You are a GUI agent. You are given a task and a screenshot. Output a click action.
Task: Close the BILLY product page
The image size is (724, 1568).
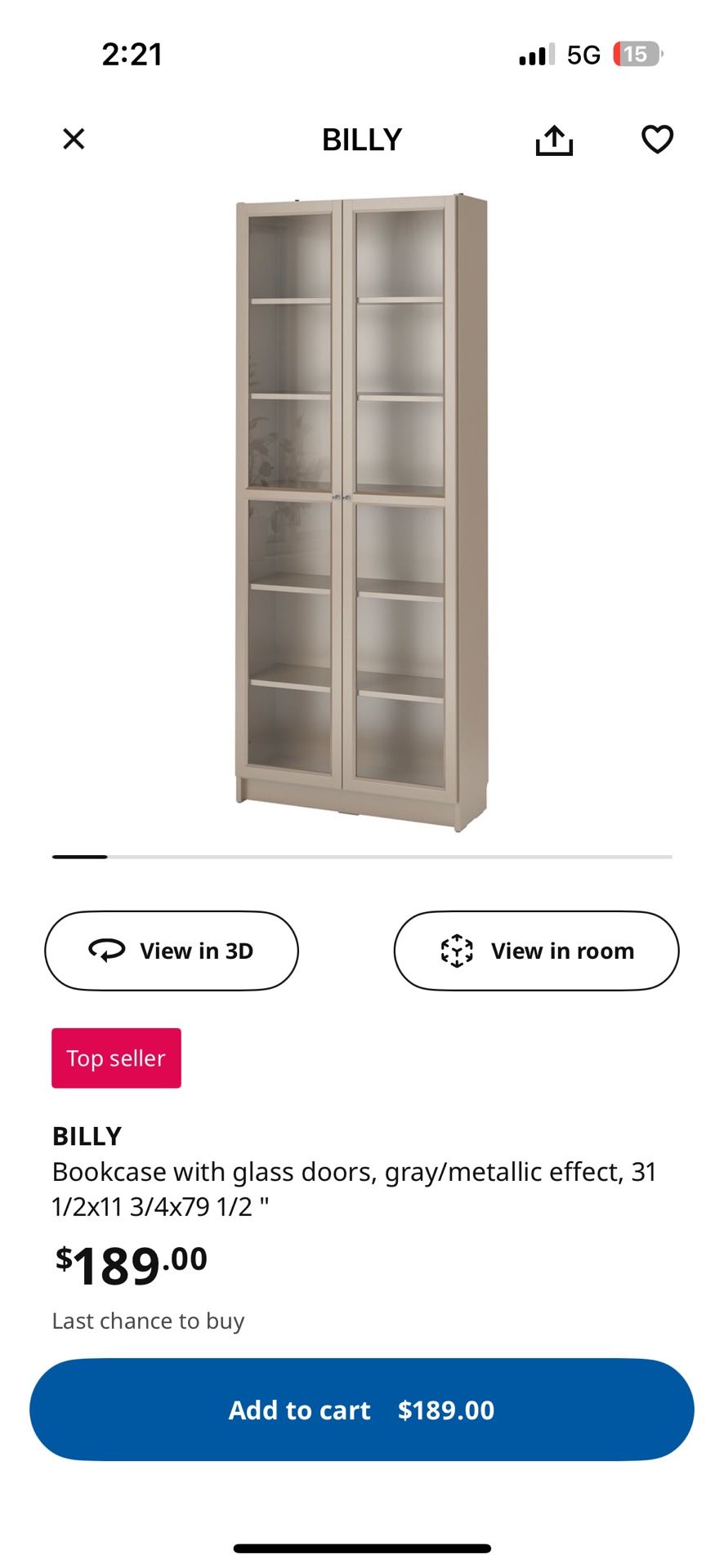(x=74, y=139)
